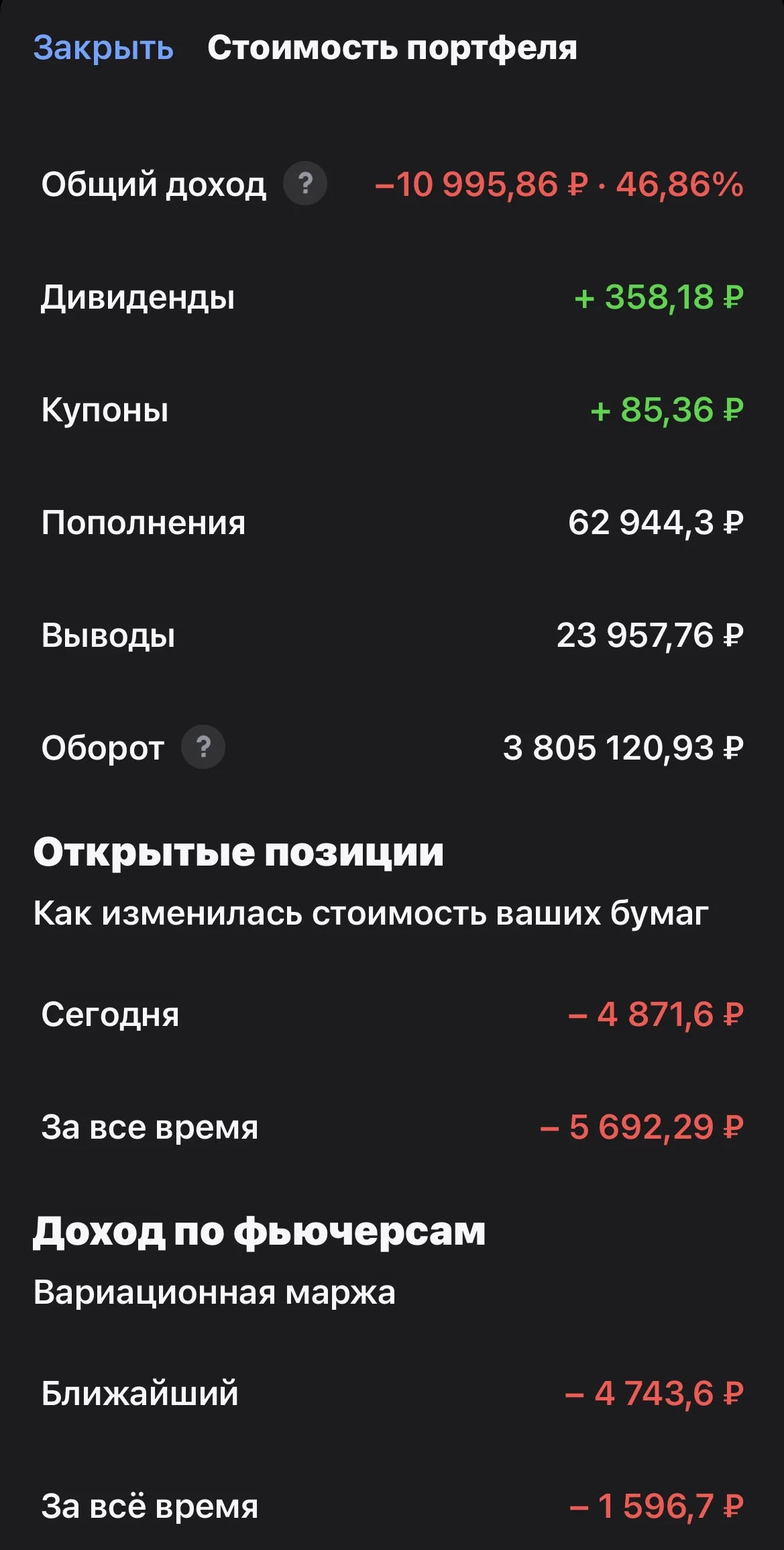Image resolution: width=784 pixels, height=1550 pixels.
Task: Tap Закрыть to close the portfolio screen
Action: (x=103, y=48)
